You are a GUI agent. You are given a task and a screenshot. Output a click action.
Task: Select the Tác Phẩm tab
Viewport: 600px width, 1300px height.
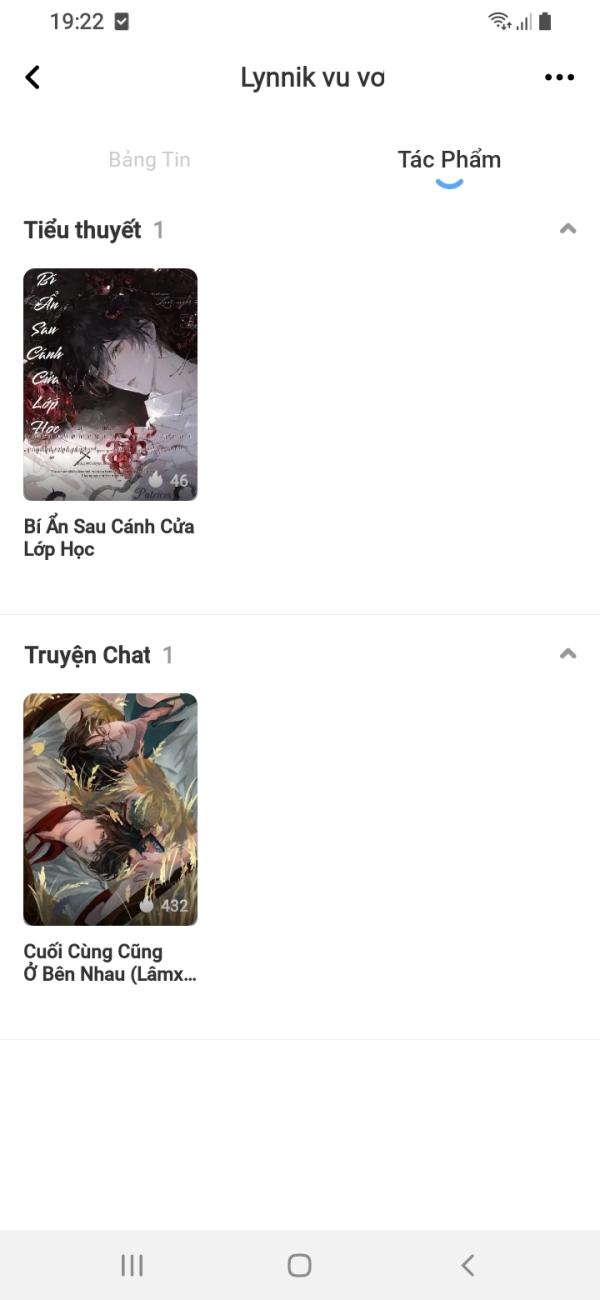pos(449,160)
